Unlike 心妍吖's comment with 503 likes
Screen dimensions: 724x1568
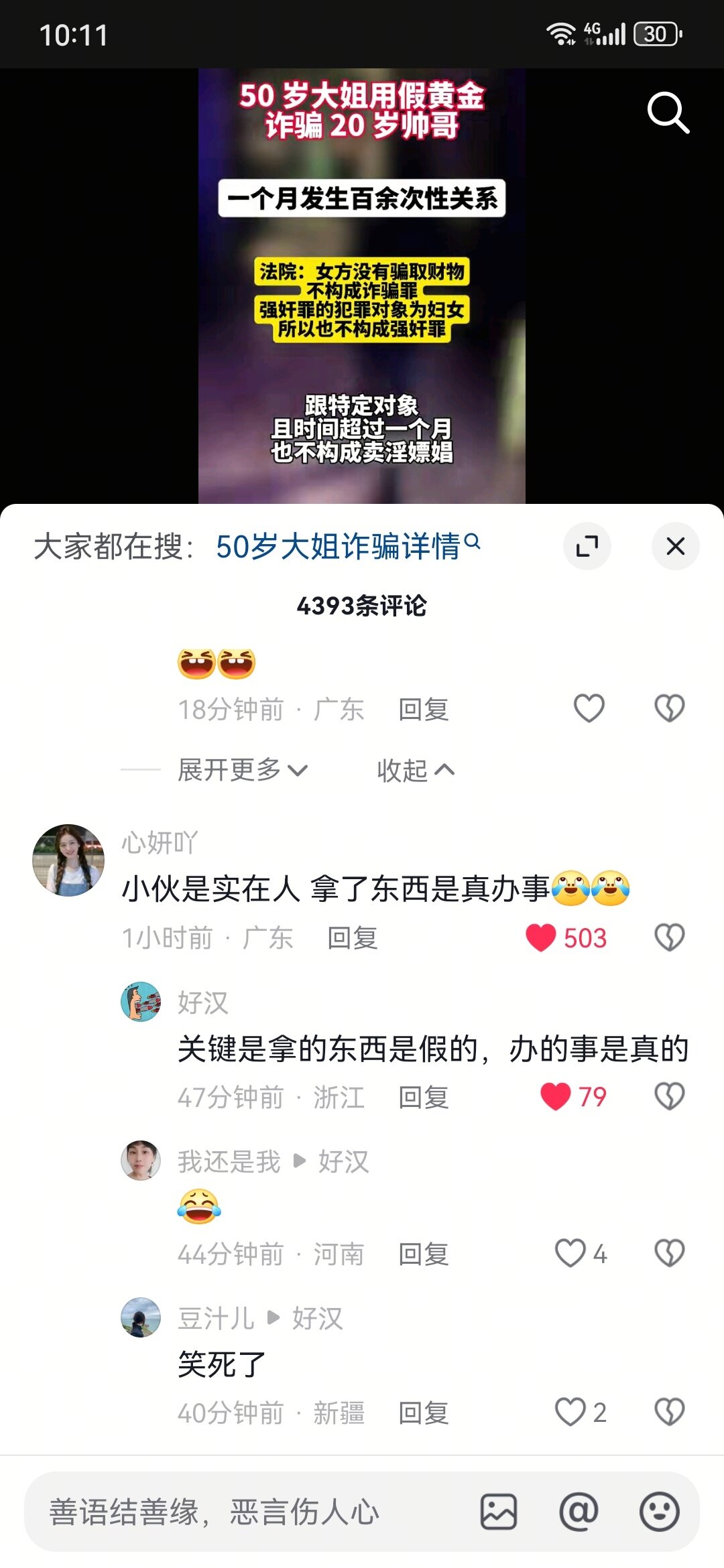[x=541, y=937]
